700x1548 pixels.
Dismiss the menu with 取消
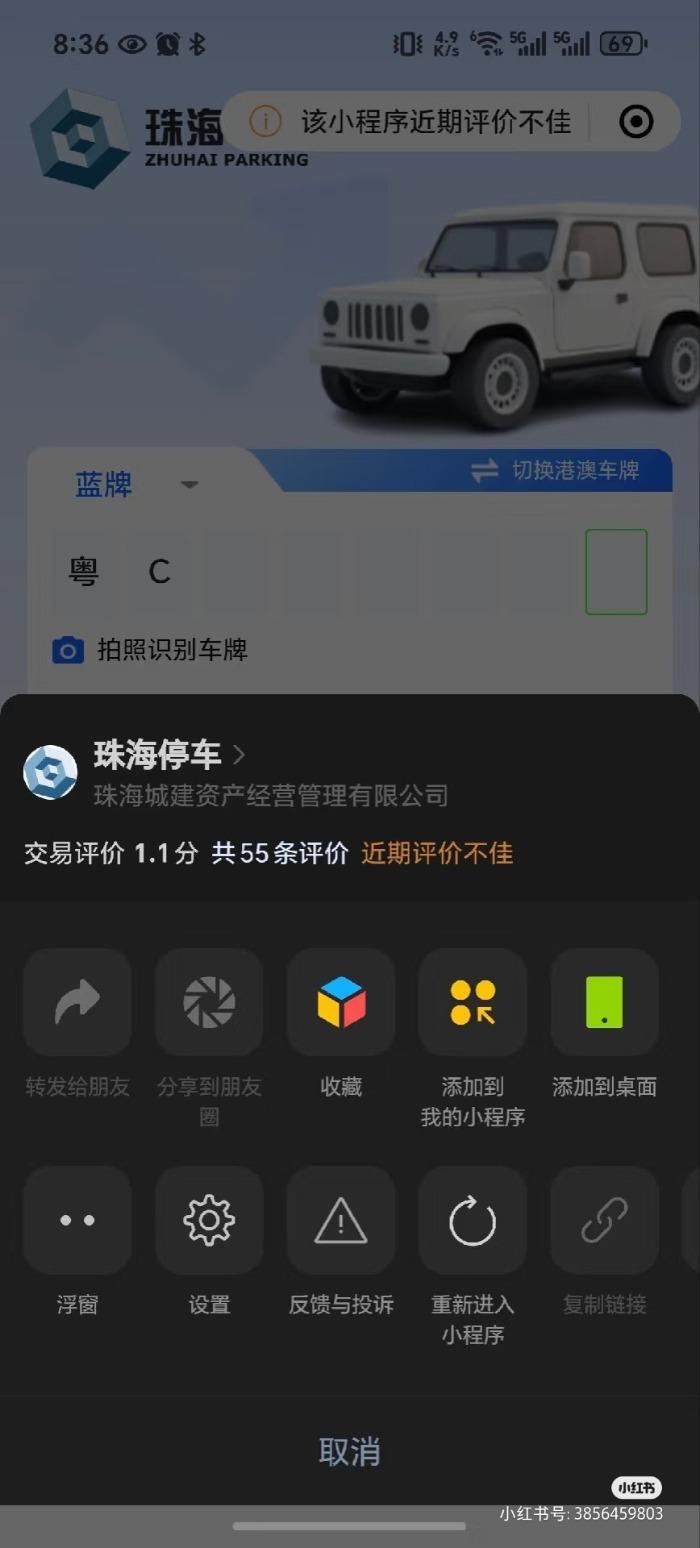tap(349, 1451)
